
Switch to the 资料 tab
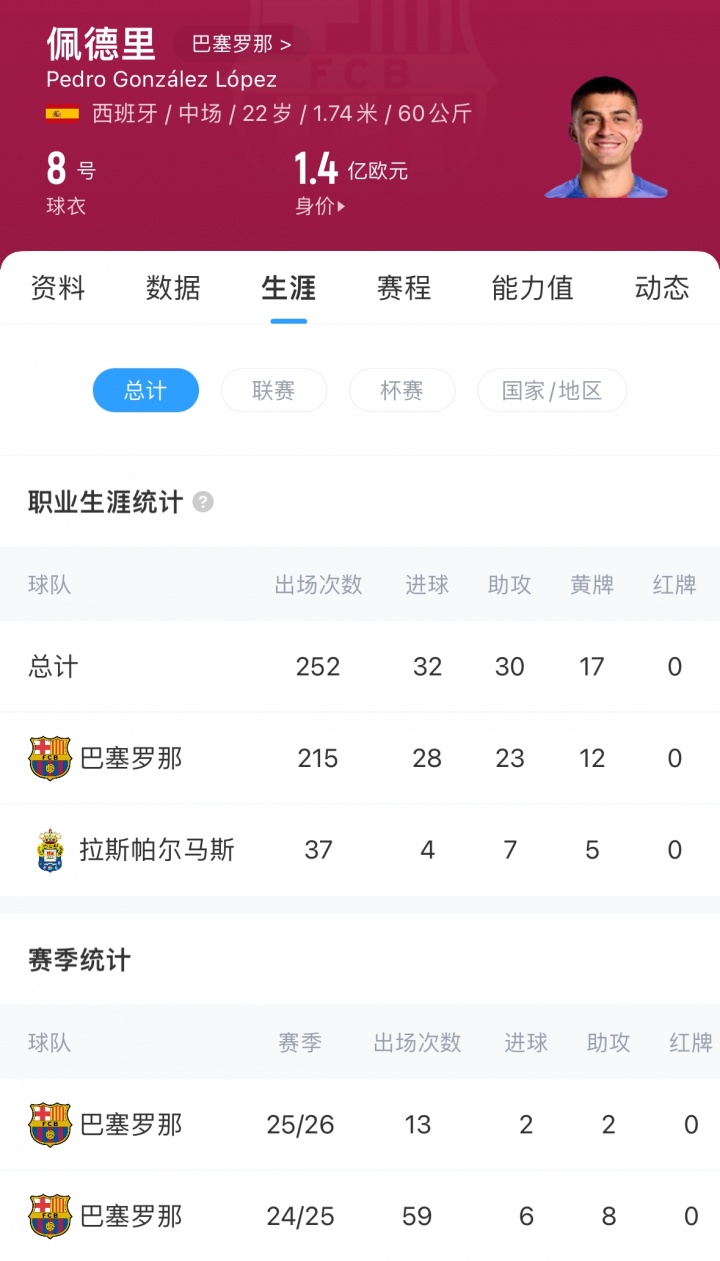[58, 288]
